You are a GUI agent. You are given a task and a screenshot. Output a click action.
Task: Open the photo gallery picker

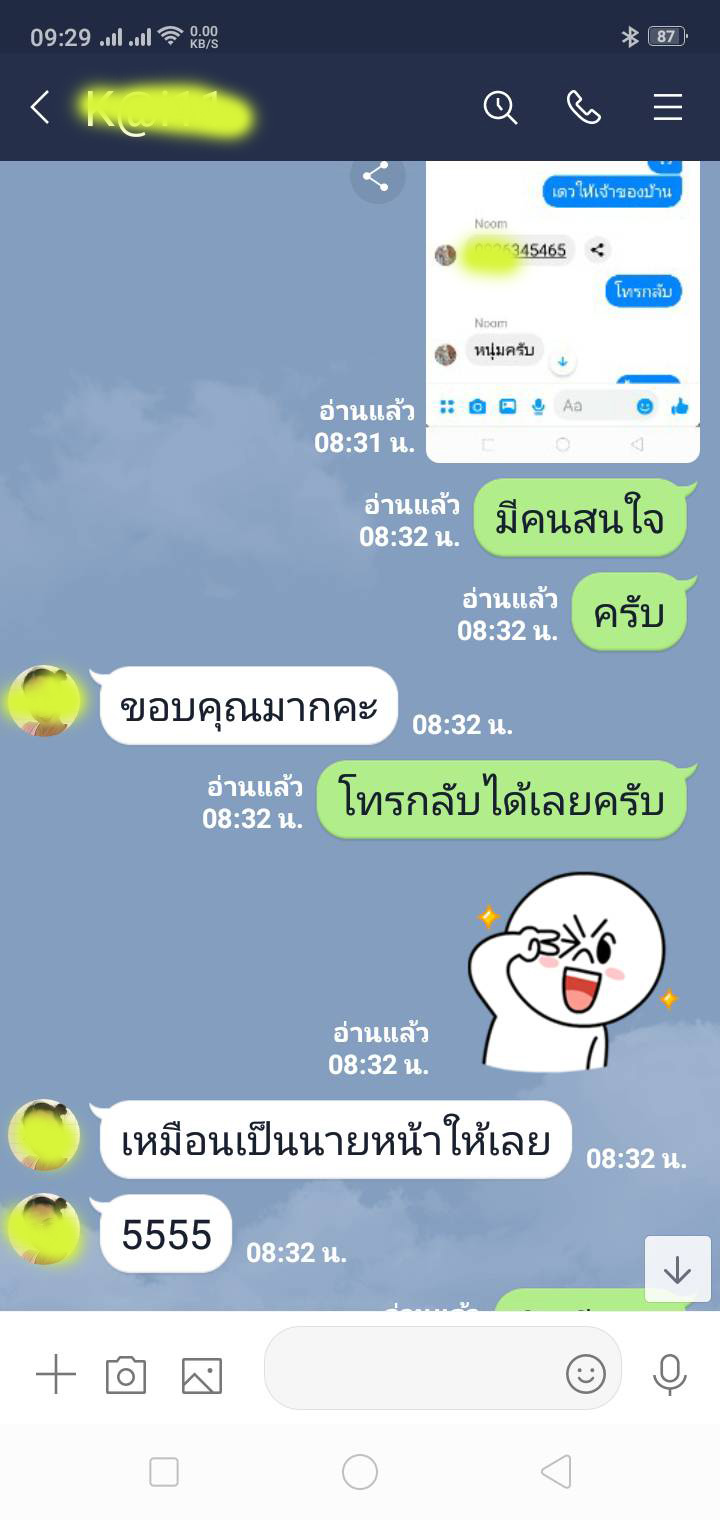click(x=202, y=1375)
